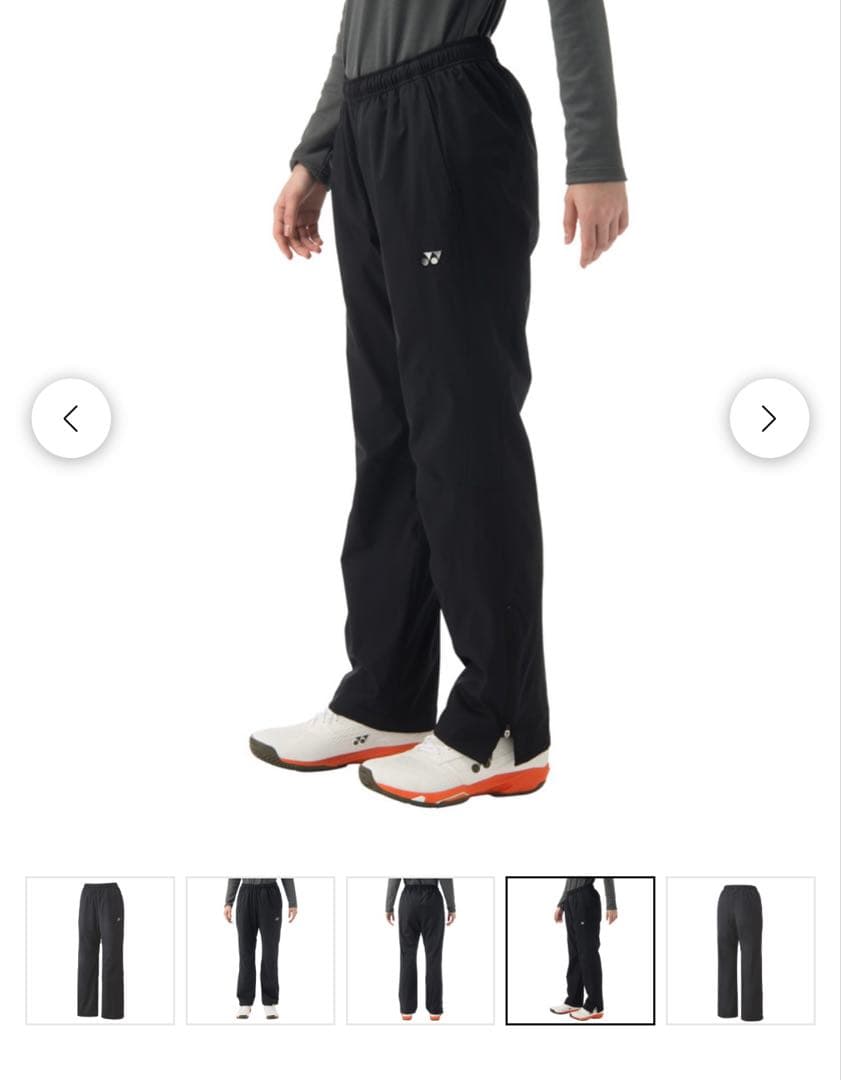
Task: Select the first thumbnail of pants alone
Action: (100, 950)
